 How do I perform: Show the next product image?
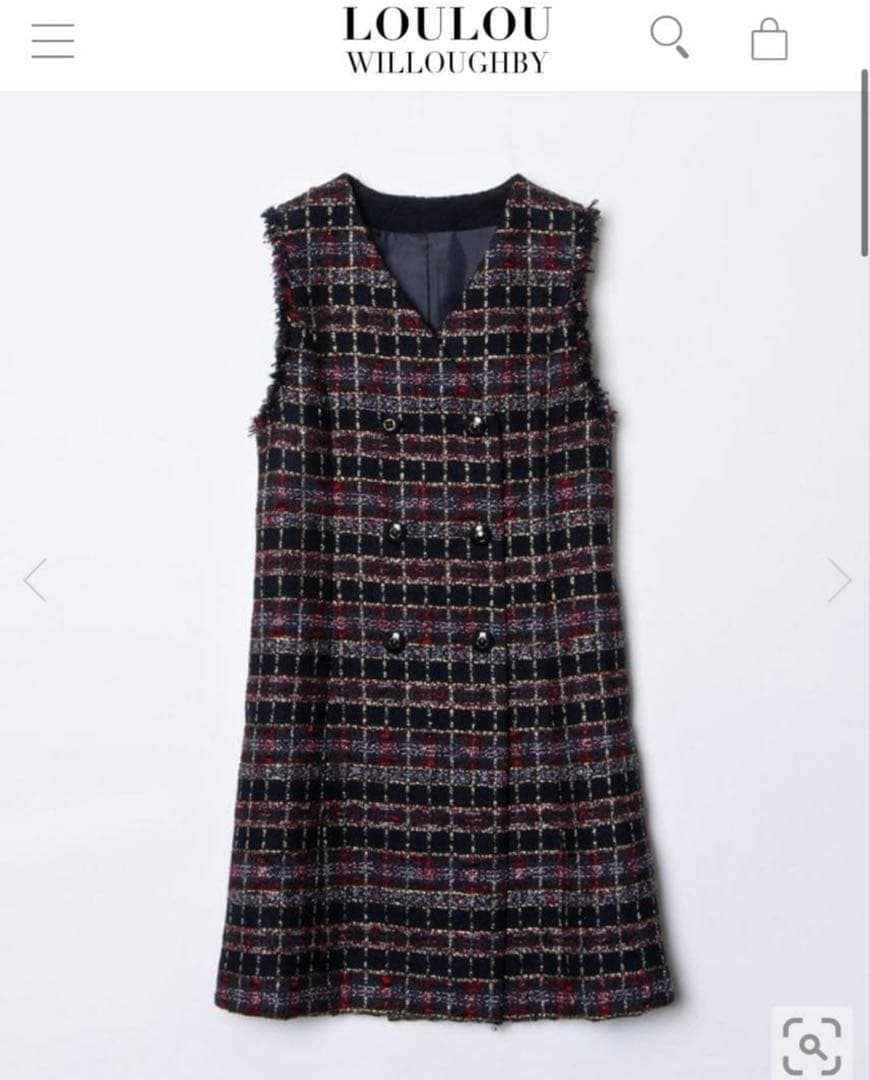pyautogui.click(x=838, y=581)
